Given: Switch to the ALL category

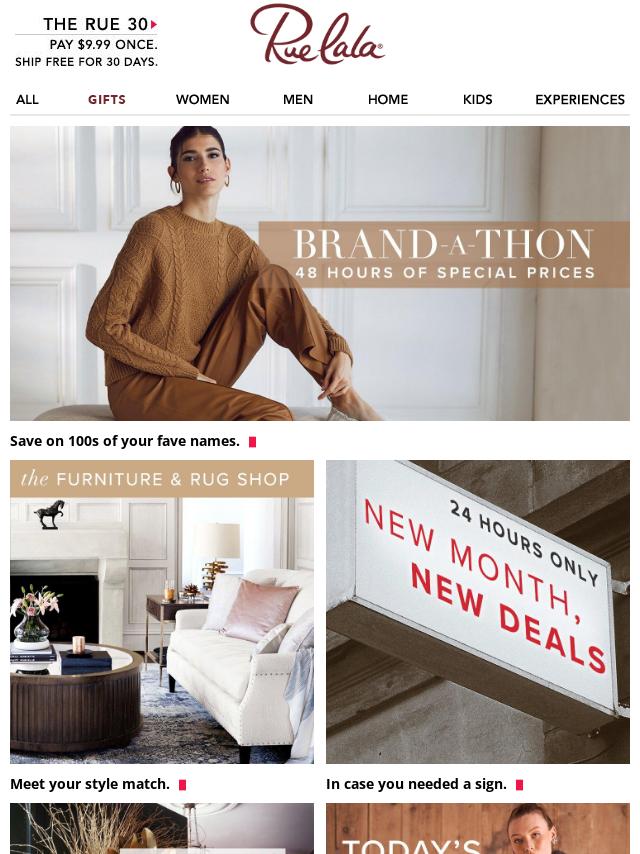Looking at the screenshot, I should [x=27, y=99].
